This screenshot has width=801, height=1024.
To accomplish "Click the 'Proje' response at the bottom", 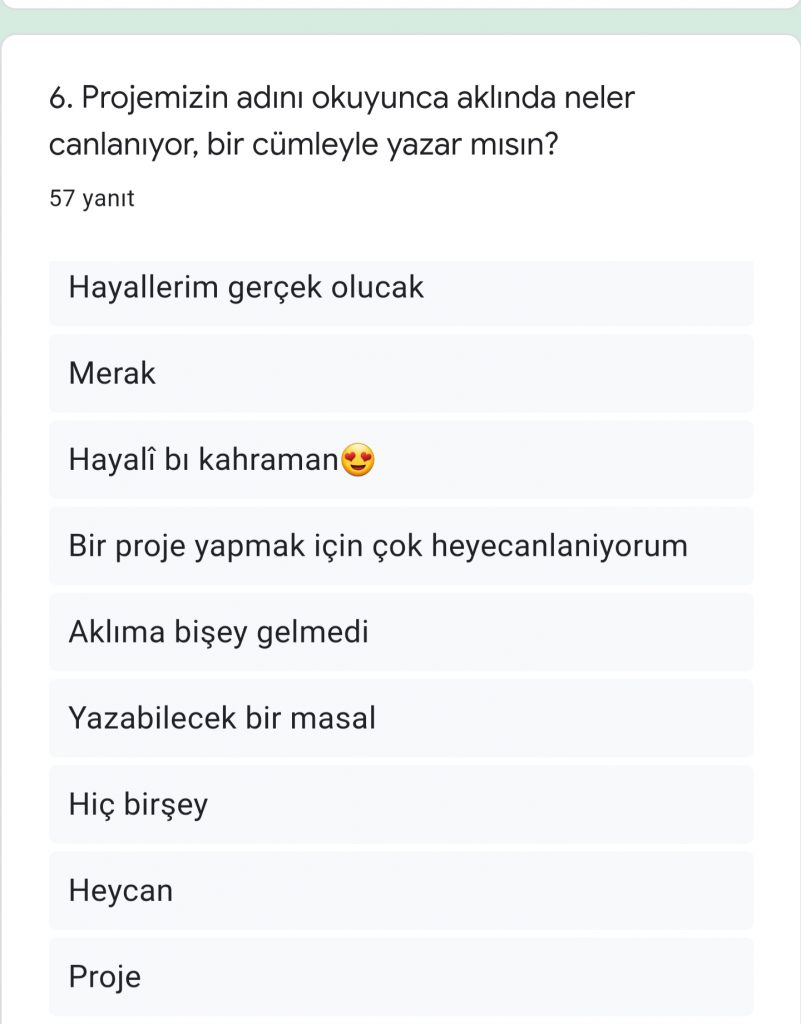I will click(400, 976).
